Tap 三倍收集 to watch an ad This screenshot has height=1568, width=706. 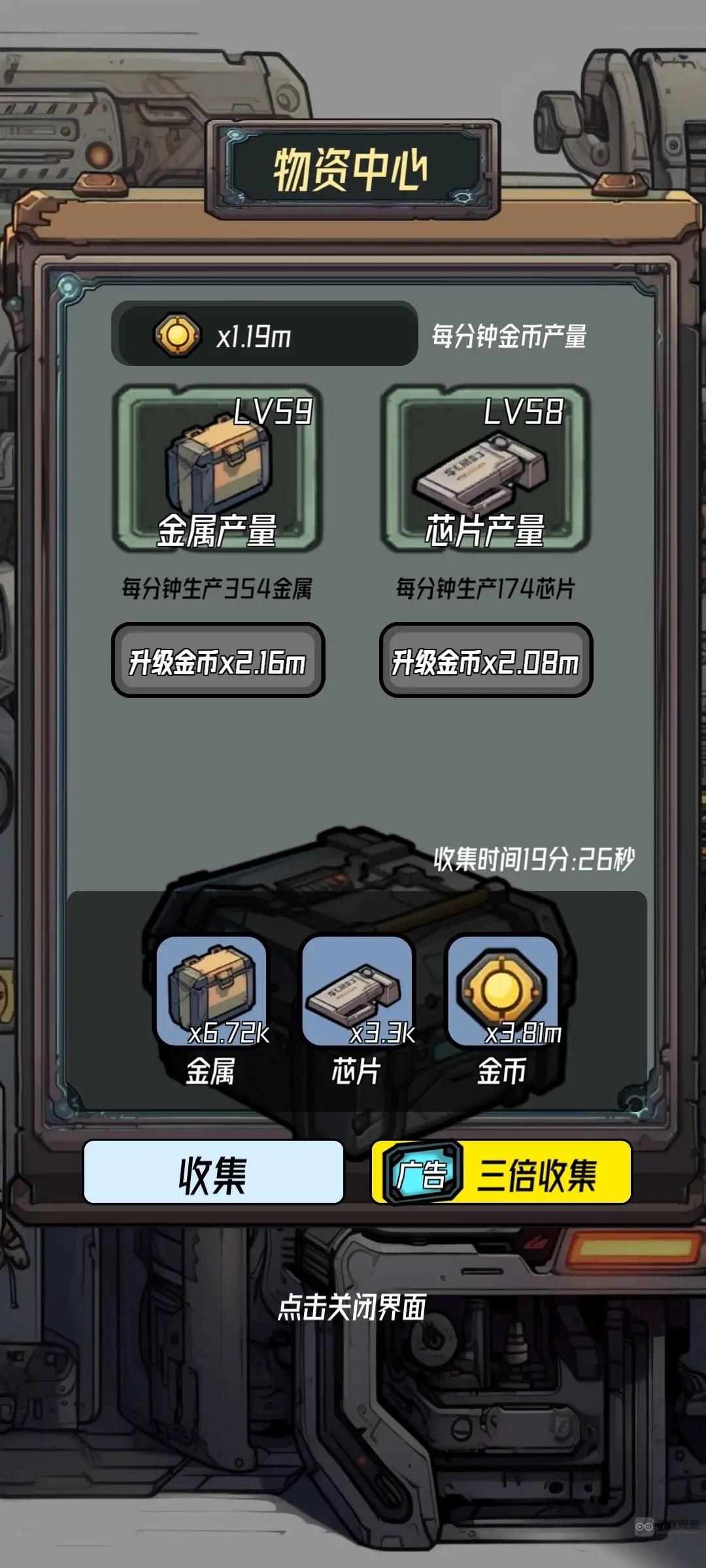[501, 1172]
